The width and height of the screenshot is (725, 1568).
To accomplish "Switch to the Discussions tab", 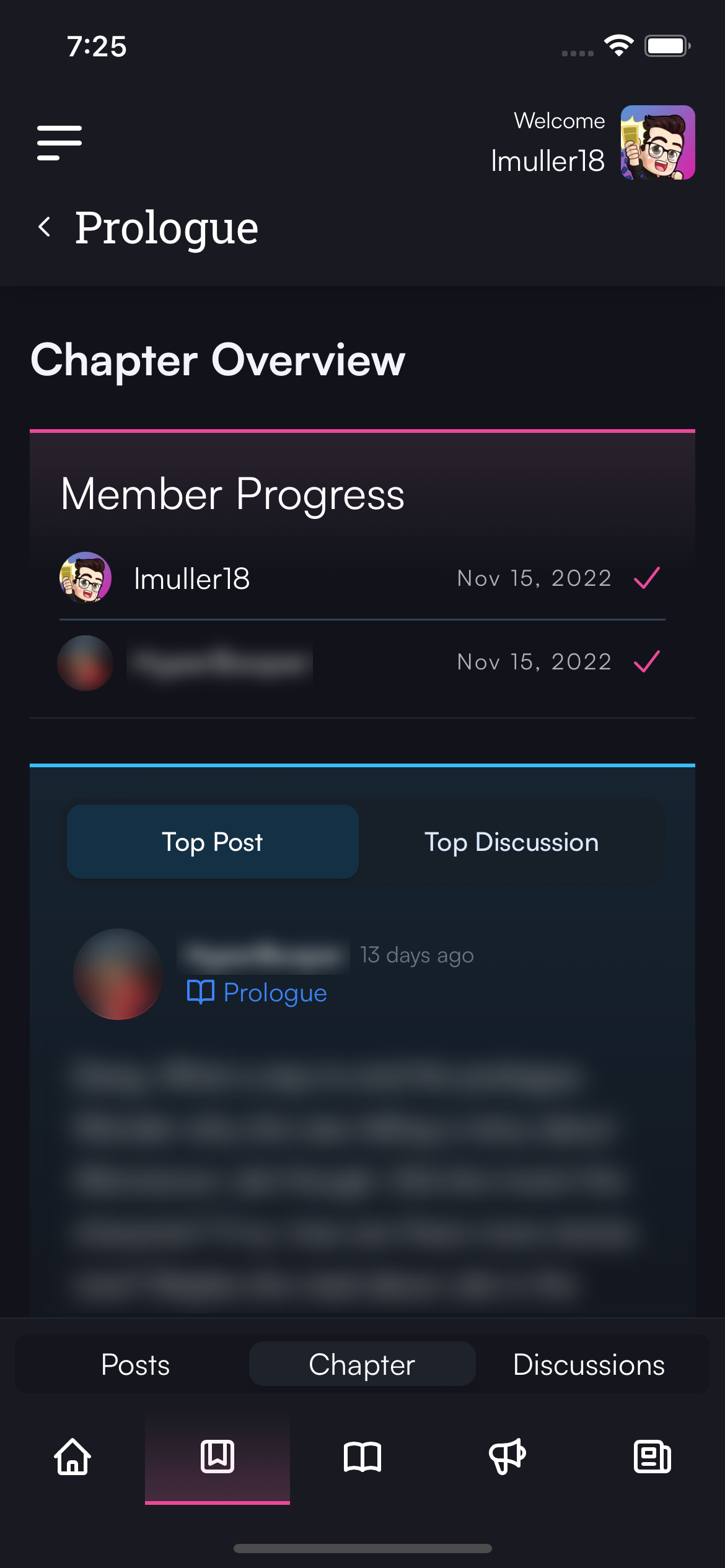I will [x=589, y=1364].
